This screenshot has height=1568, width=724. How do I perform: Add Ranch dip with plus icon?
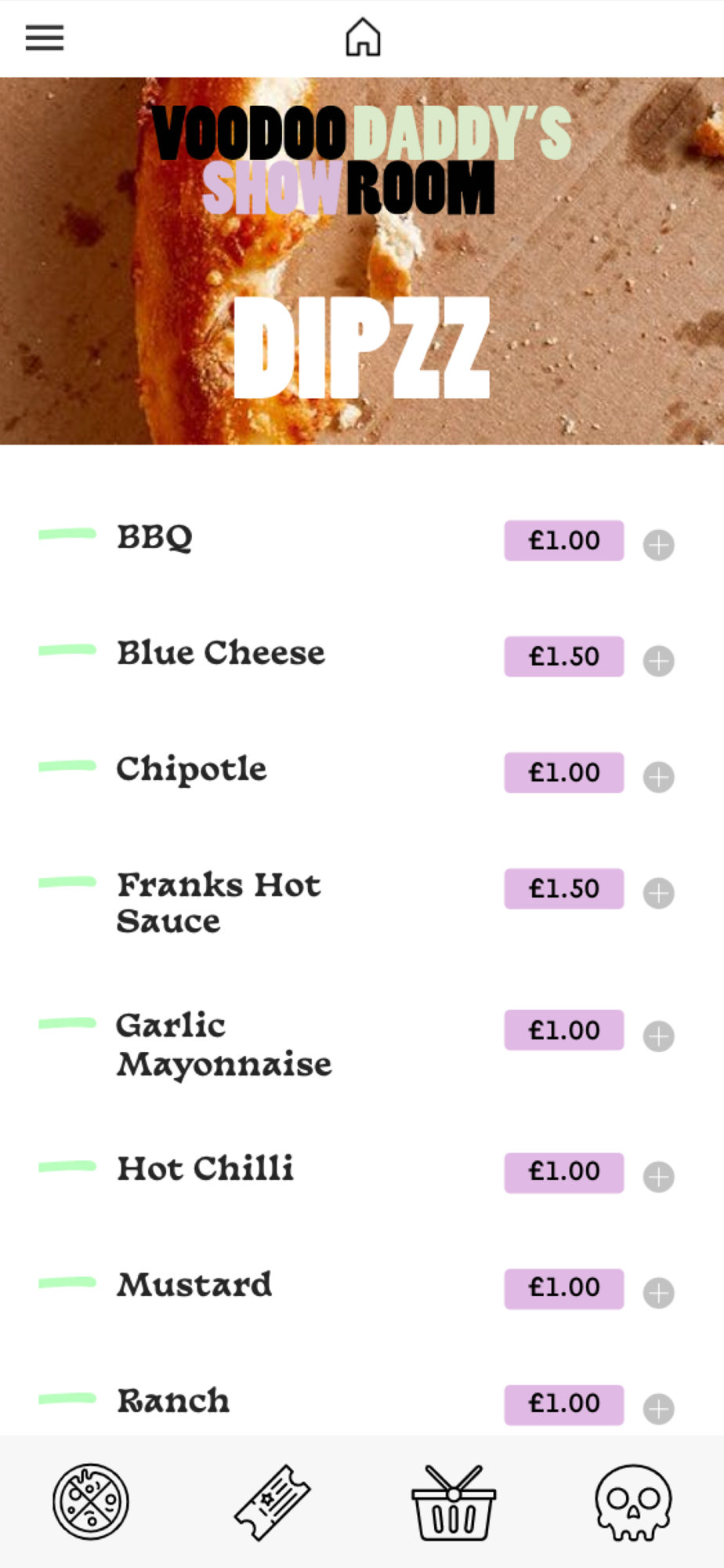tap(659, 1409)
